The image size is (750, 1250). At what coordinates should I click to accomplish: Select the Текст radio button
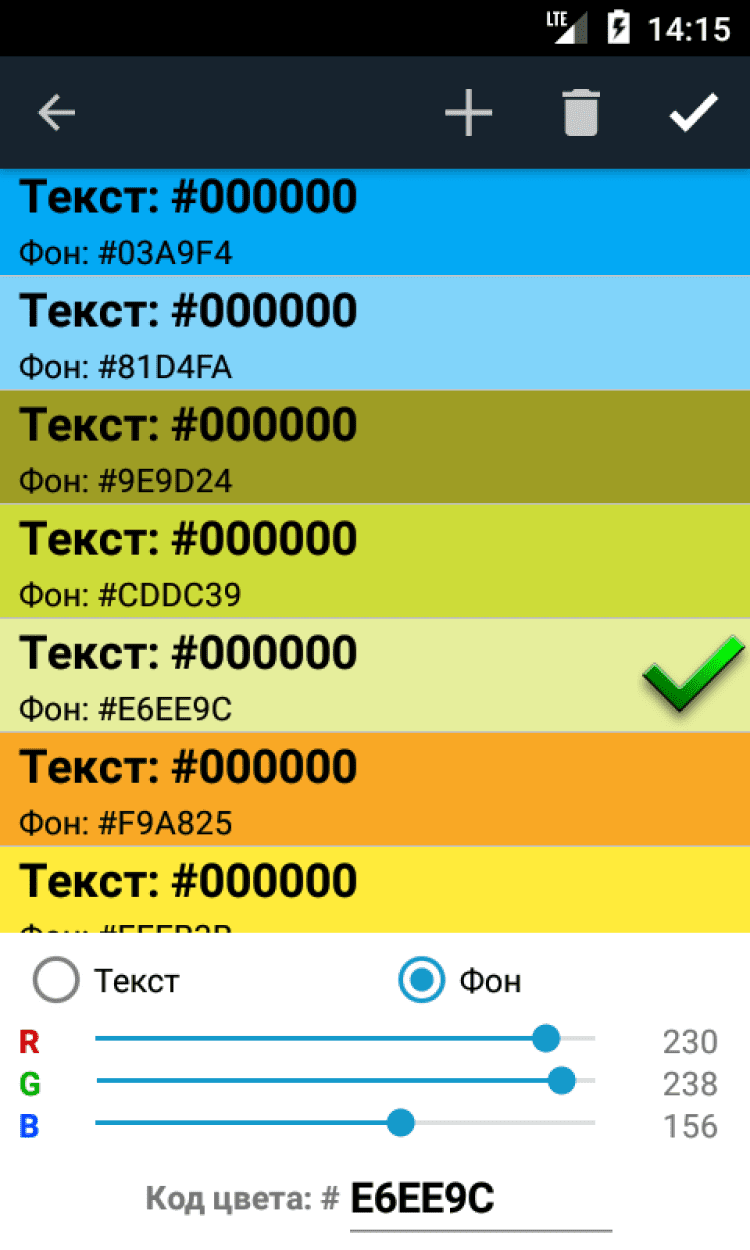[56, 980]
